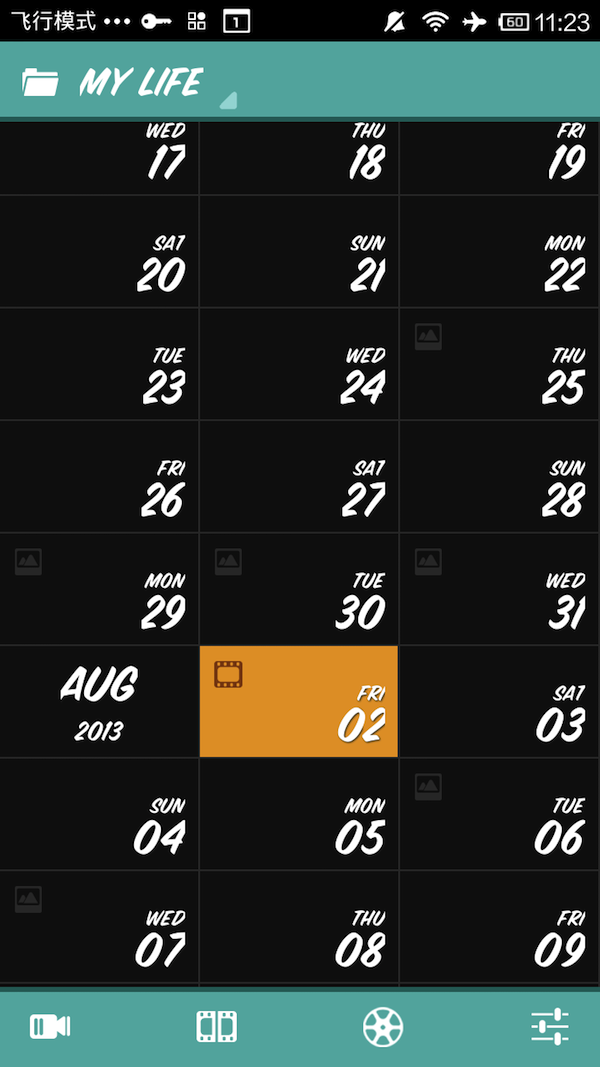Screen dimensions: 600x1067
Task: Open Wednesday 31 day cell
Action: tap(499, 589)
